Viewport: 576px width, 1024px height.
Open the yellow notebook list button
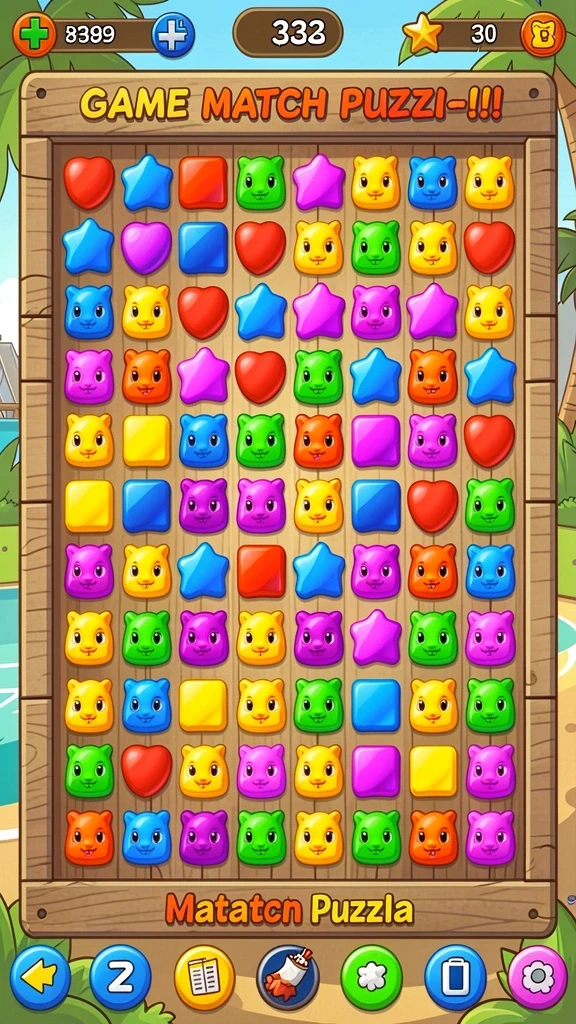pos(204,977)
